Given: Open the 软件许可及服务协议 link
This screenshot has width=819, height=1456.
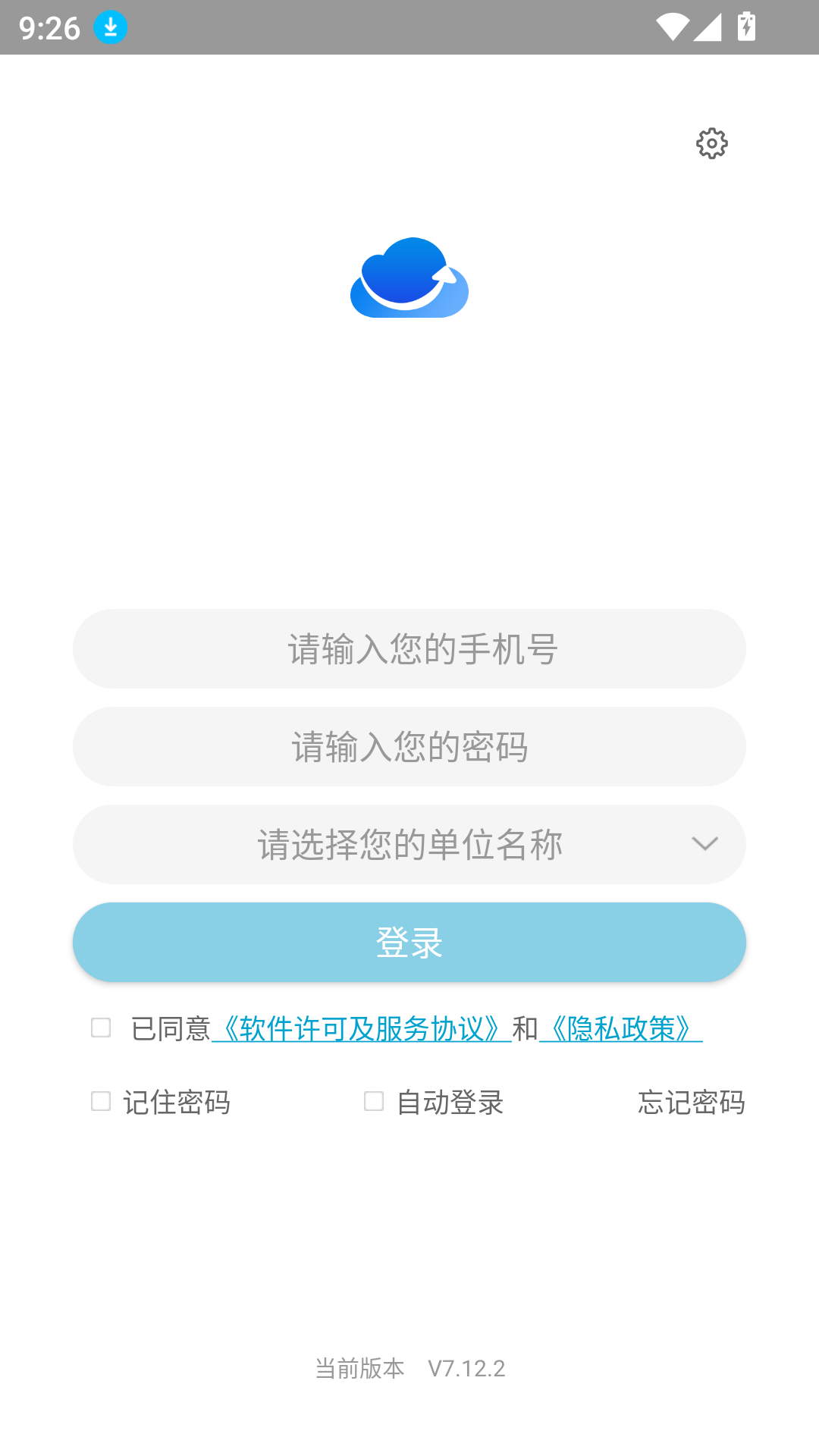Looking at the screenshot, I should click(362, 1029).
